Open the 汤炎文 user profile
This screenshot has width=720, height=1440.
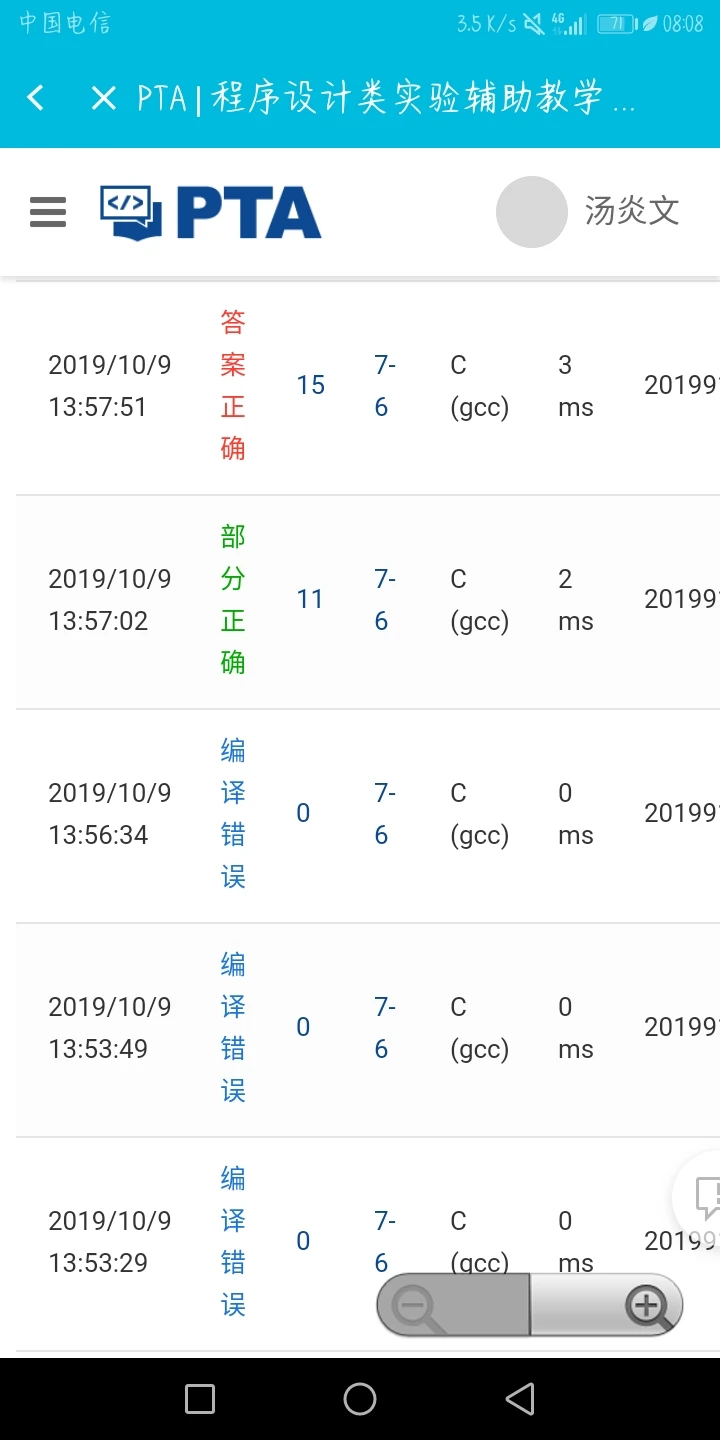[x=588, y=212]
